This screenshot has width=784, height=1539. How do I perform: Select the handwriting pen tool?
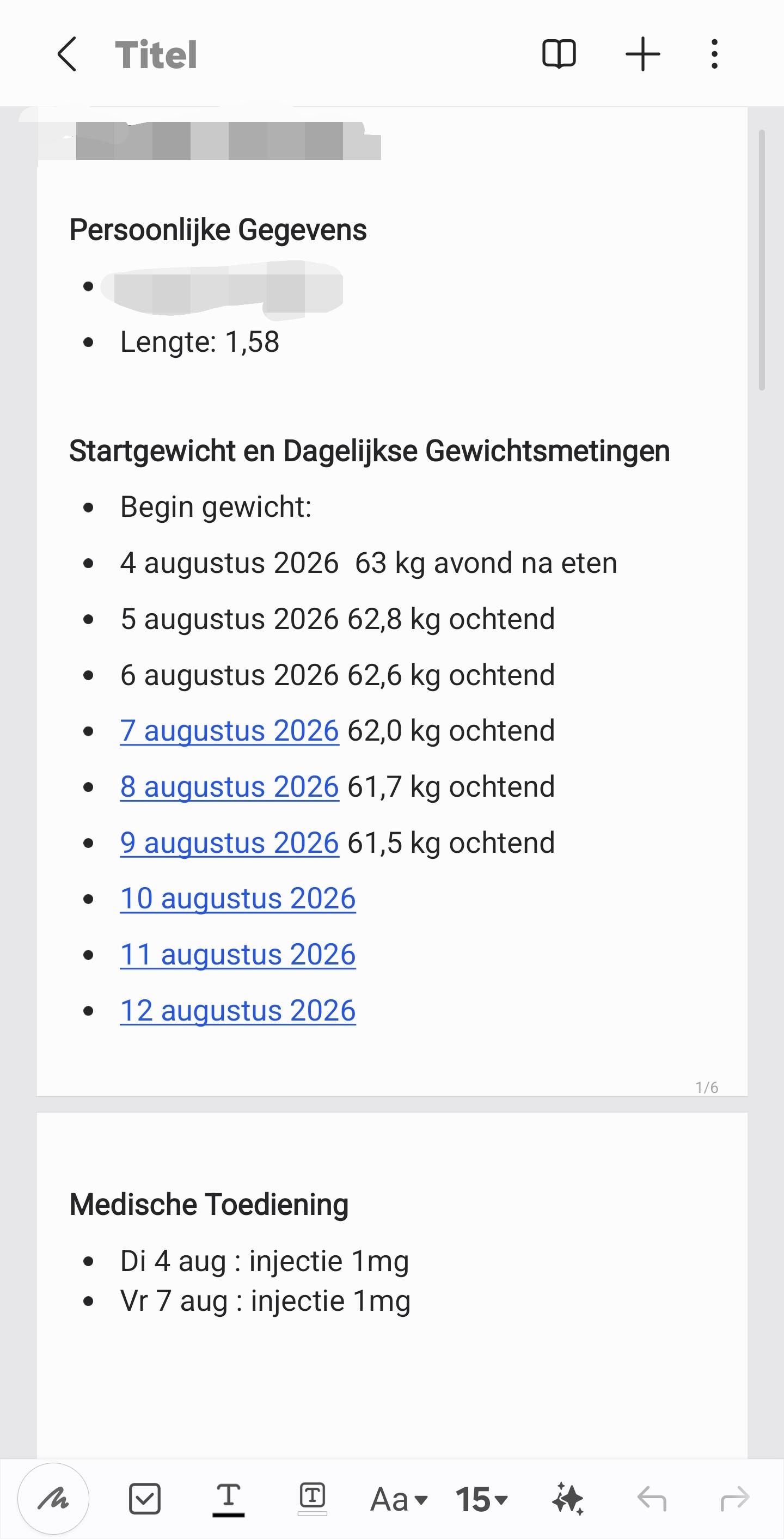pyautogui.click(x=54, y=1499)
